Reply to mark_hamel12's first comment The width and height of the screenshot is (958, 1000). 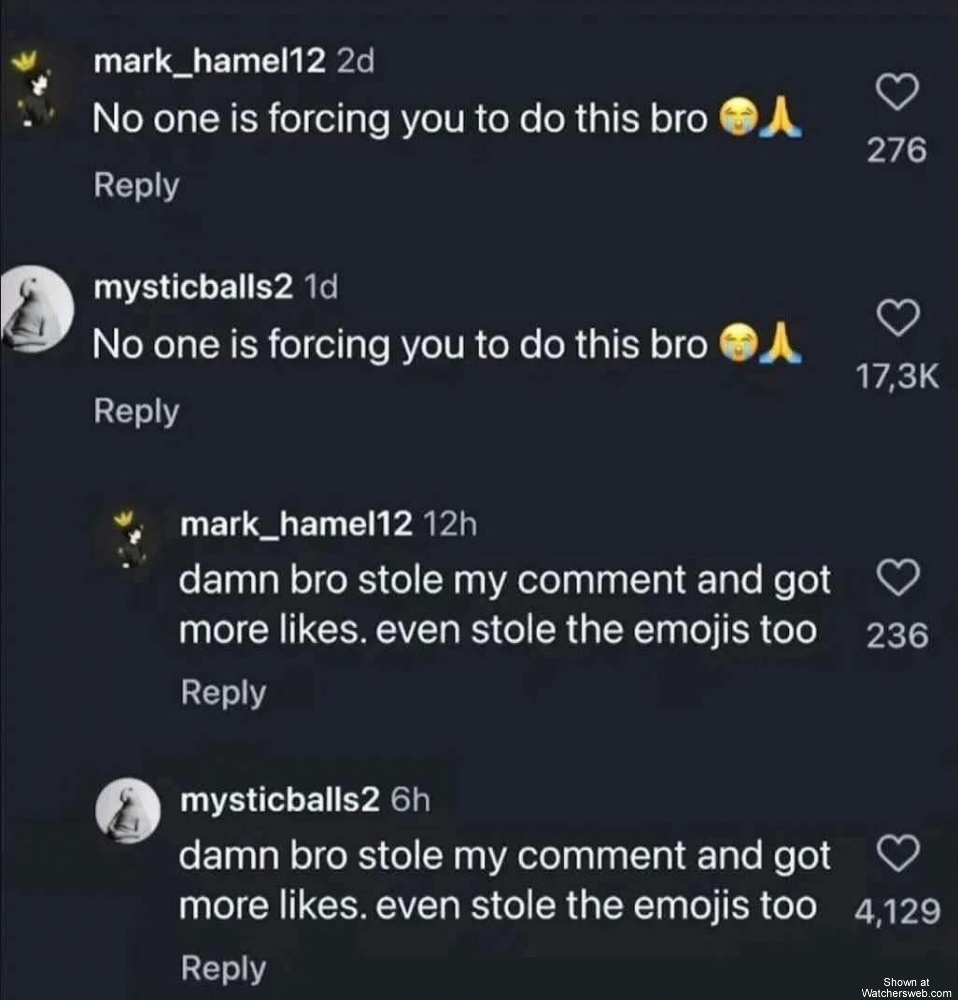click(135, 184)
